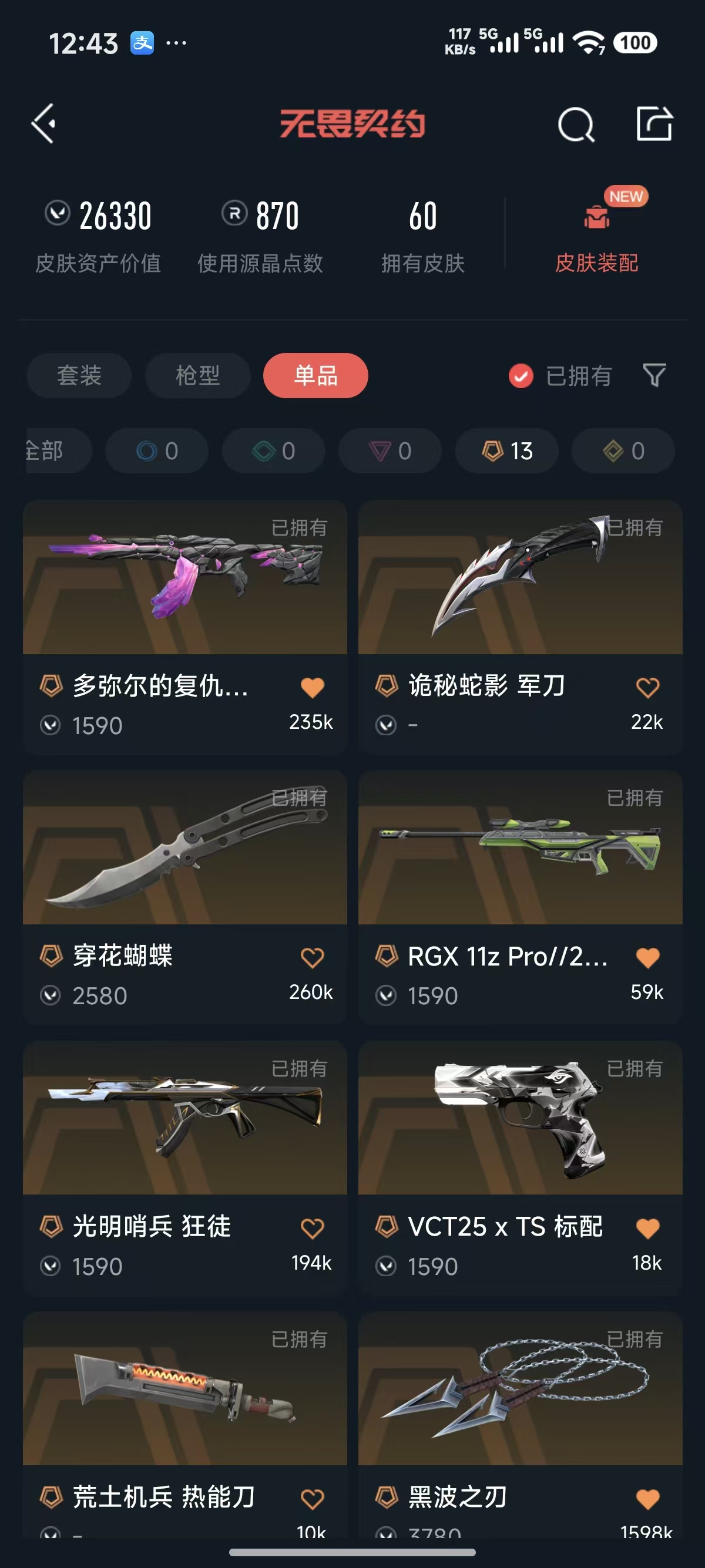This screenshot has height=1568, width=705.
Task: Favorite the 诡秘蛇影 军刀 skin
Action: 647,687
